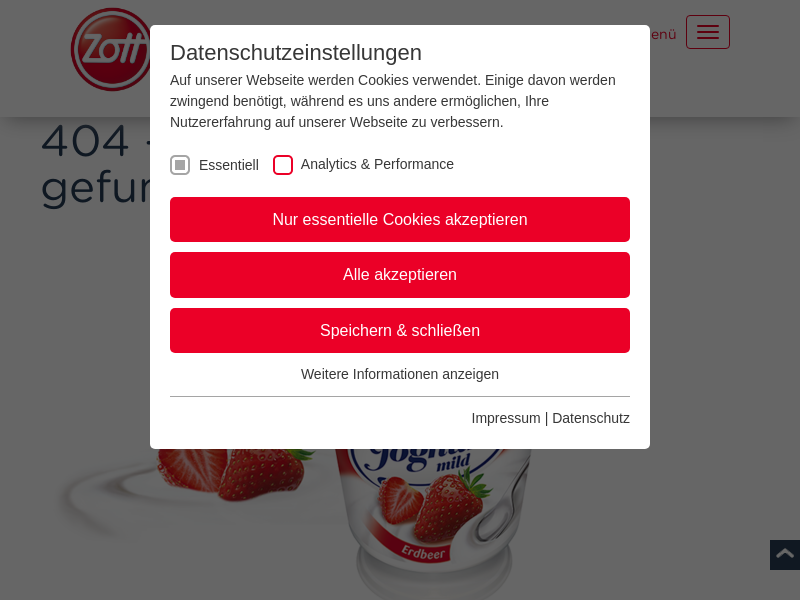This screenshot has height=600, width=800.
Task: Enable Analytics & Performance checkbox
Action: pyautogui.click(x=283, y=165)
